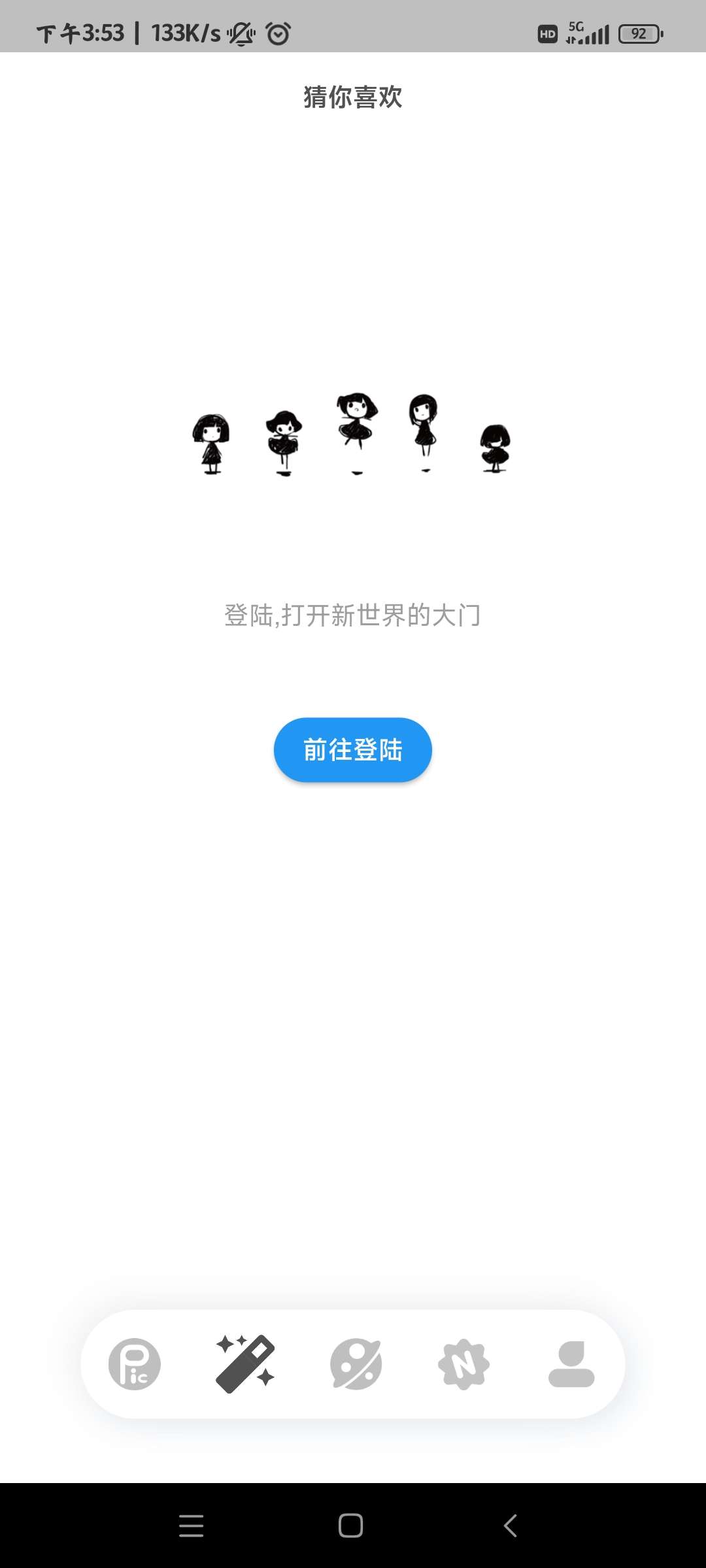Tap the HD indicator in status bar

pos(546,34)
